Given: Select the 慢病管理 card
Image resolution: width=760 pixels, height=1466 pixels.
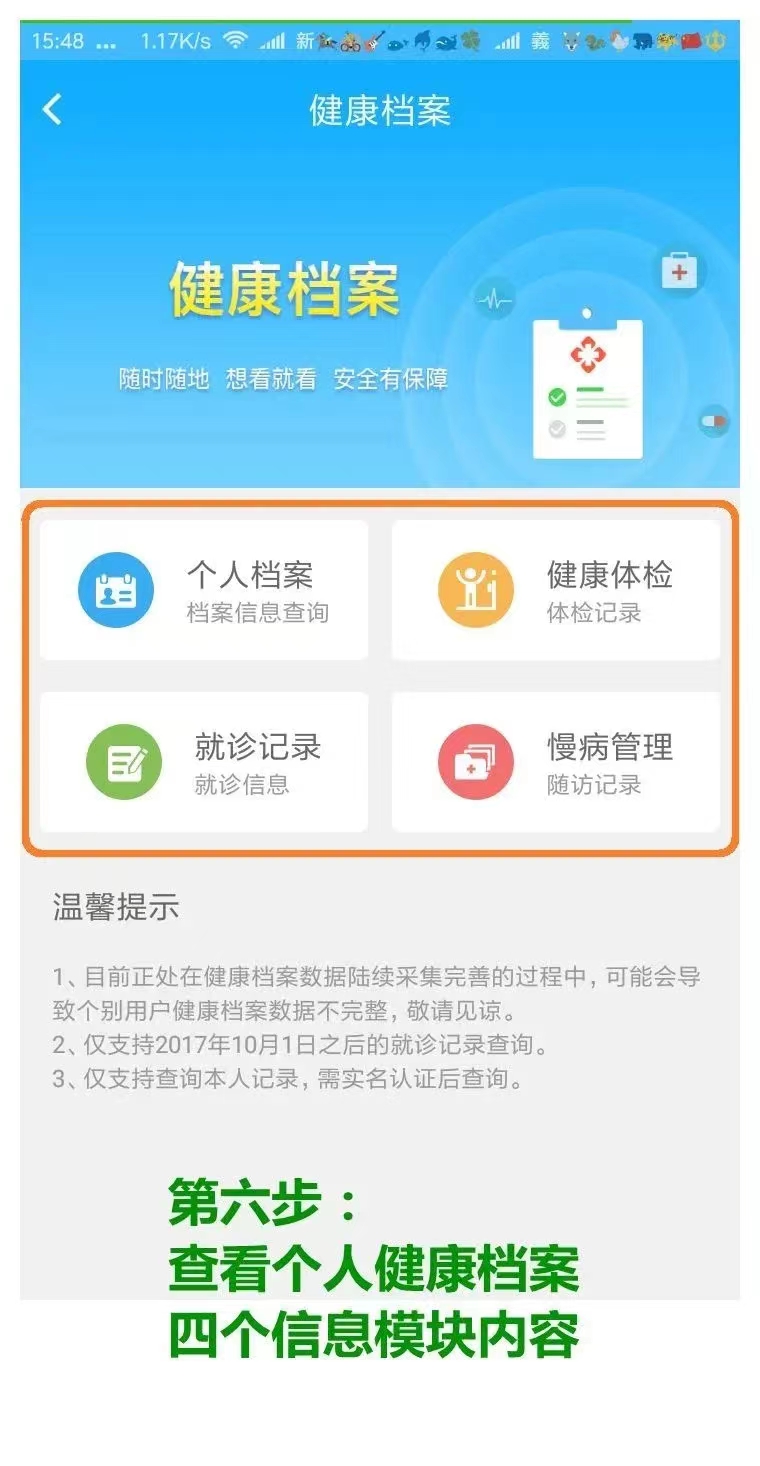Looking at the screenshot, I should pyautogui.click(x=555, y=762).
